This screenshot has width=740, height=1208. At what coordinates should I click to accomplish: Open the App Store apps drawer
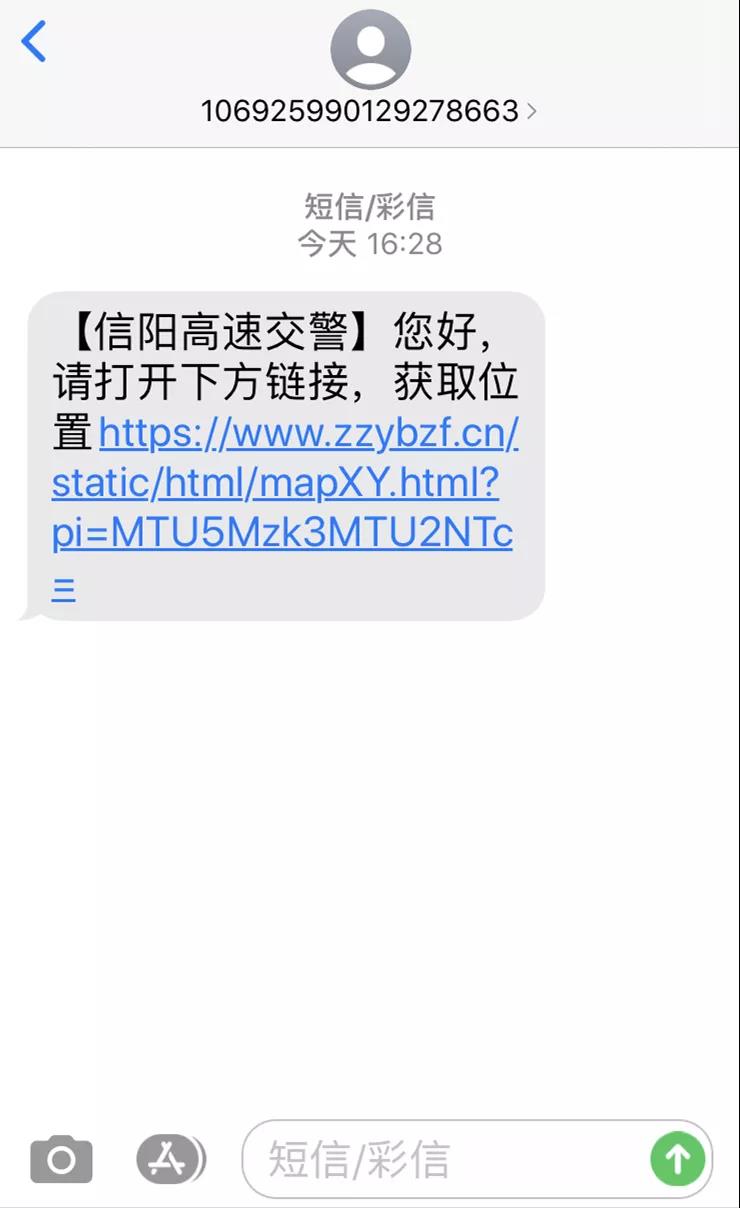click(169, 1160)
